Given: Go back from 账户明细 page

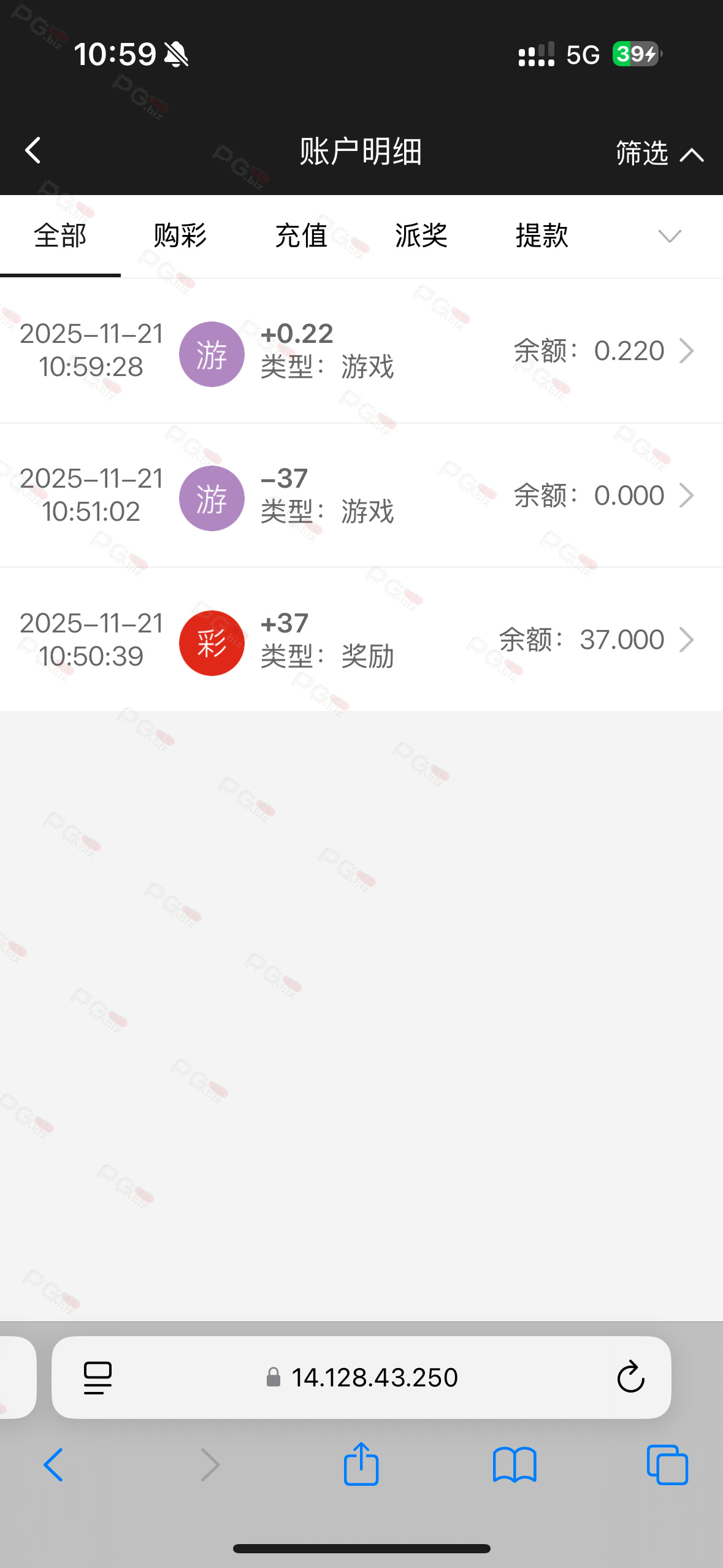Looking at the screenshot, I should click(x=33, y=151).
